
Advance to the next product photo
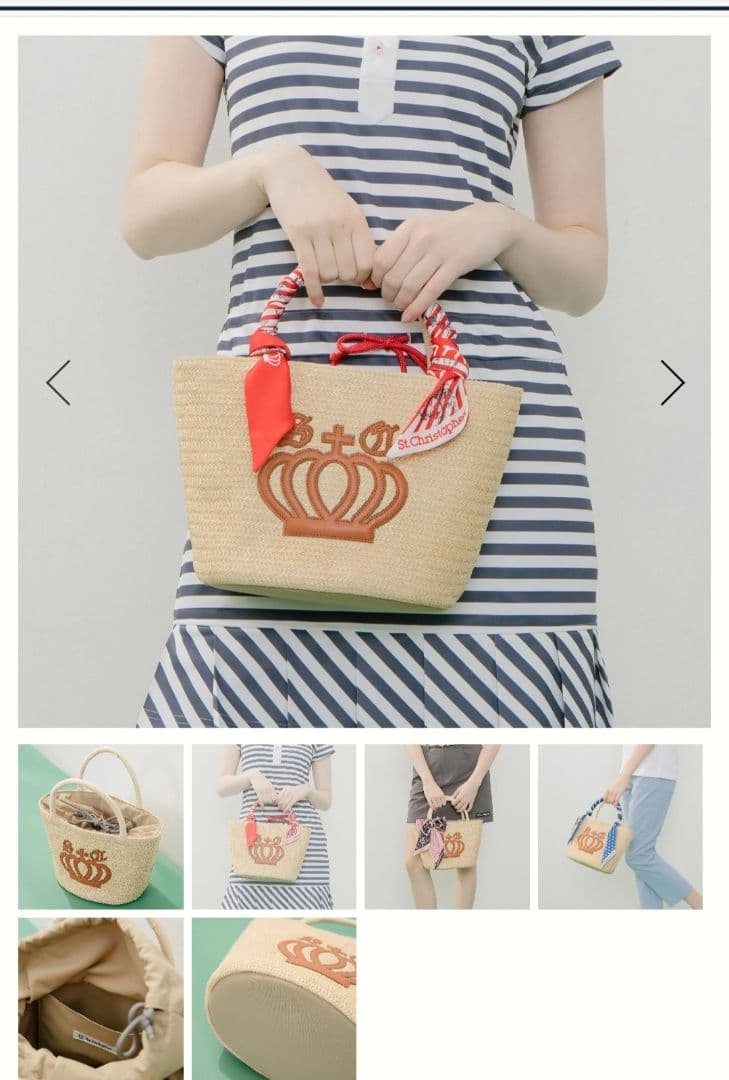672,383
